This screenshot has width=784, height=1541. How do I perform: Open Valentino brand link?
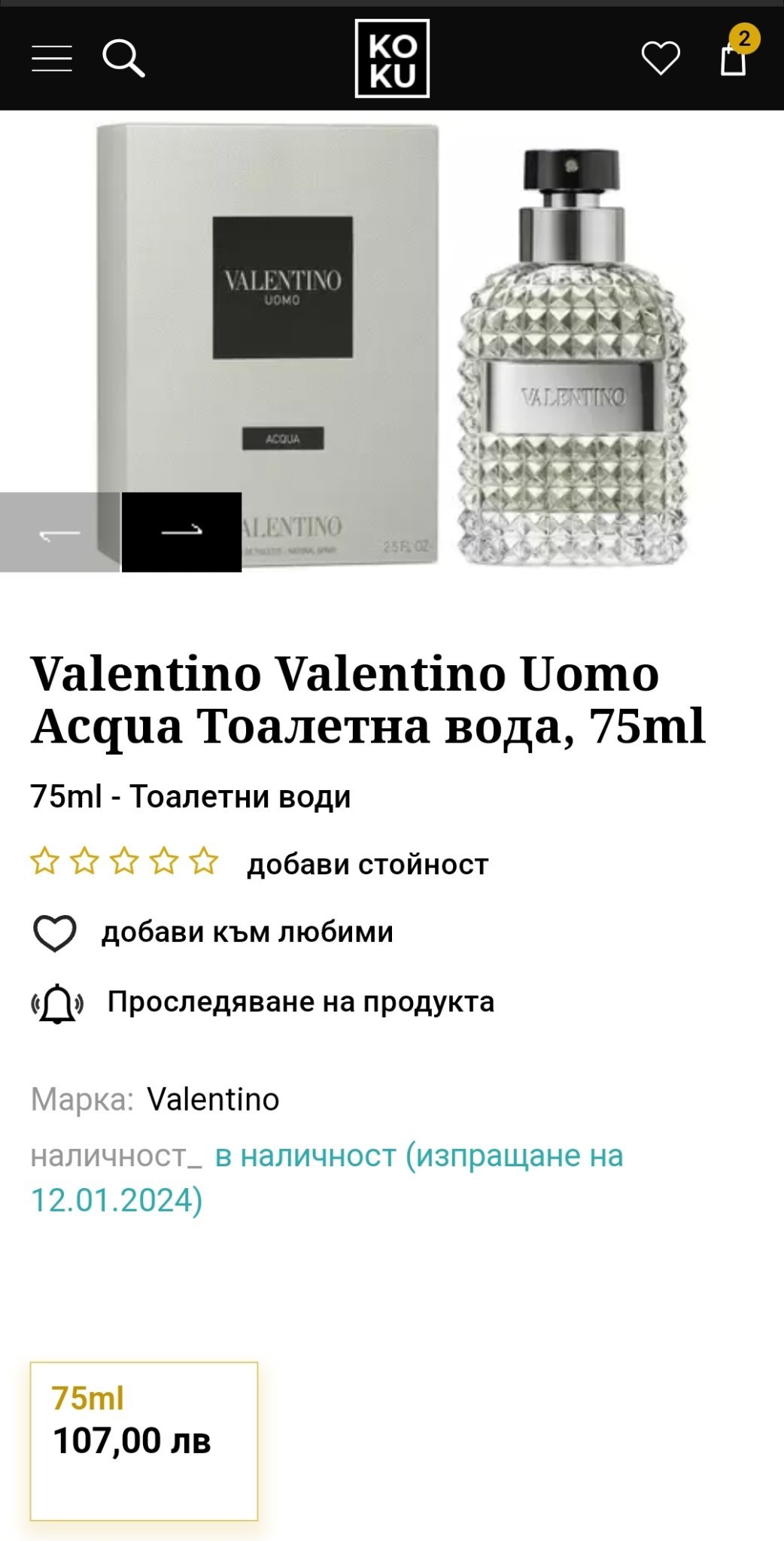click(x=213, y=1099)
